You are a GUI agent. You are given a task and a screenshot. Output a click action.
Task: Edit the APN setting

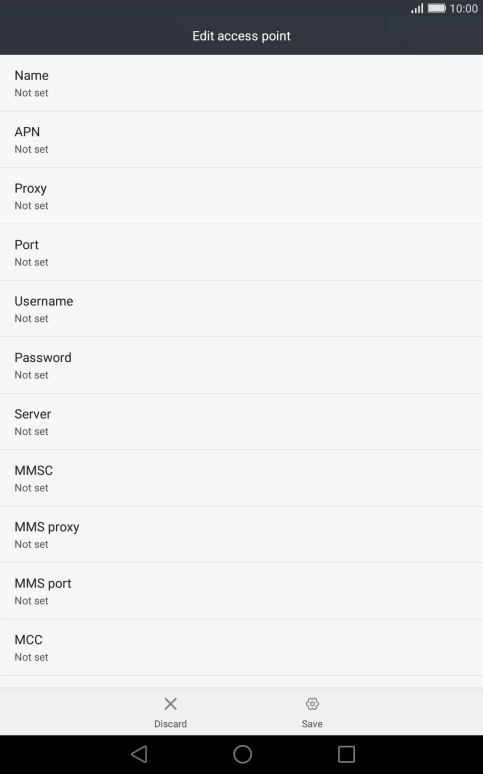242,140
